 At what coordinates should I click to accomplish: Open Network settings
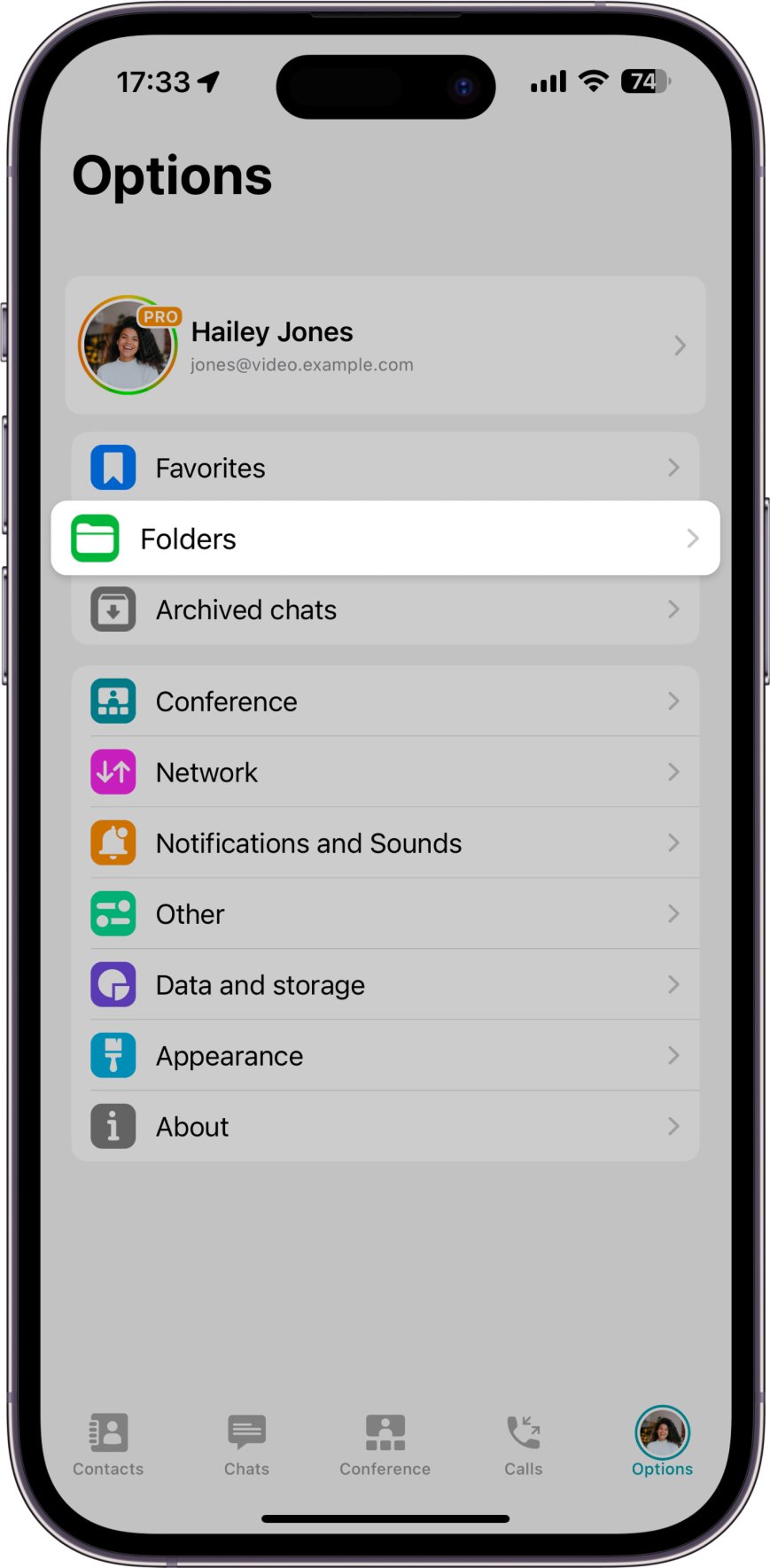pos(385,772)
